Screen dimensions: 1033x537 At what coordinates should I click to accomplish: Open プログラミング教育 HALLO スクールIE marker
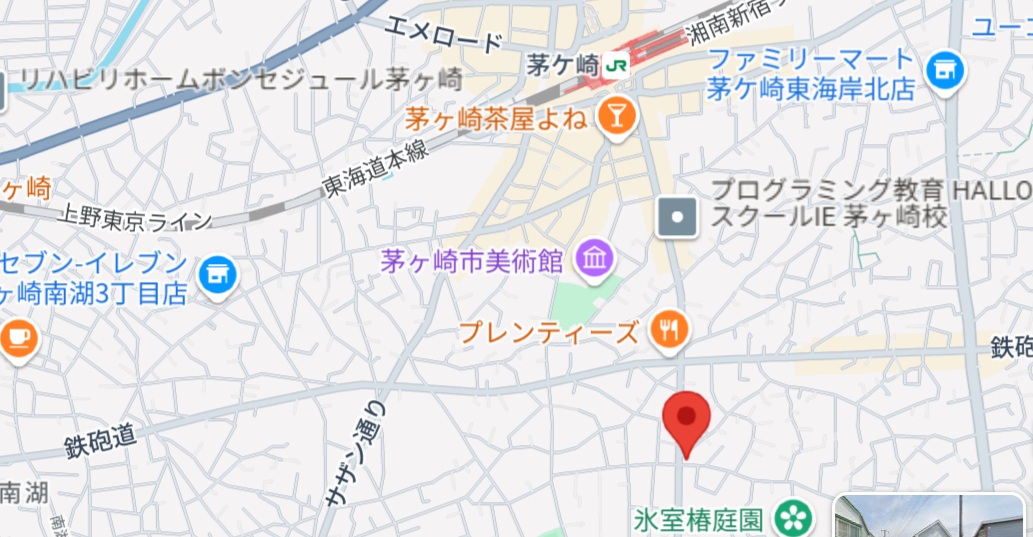point(677,216)
